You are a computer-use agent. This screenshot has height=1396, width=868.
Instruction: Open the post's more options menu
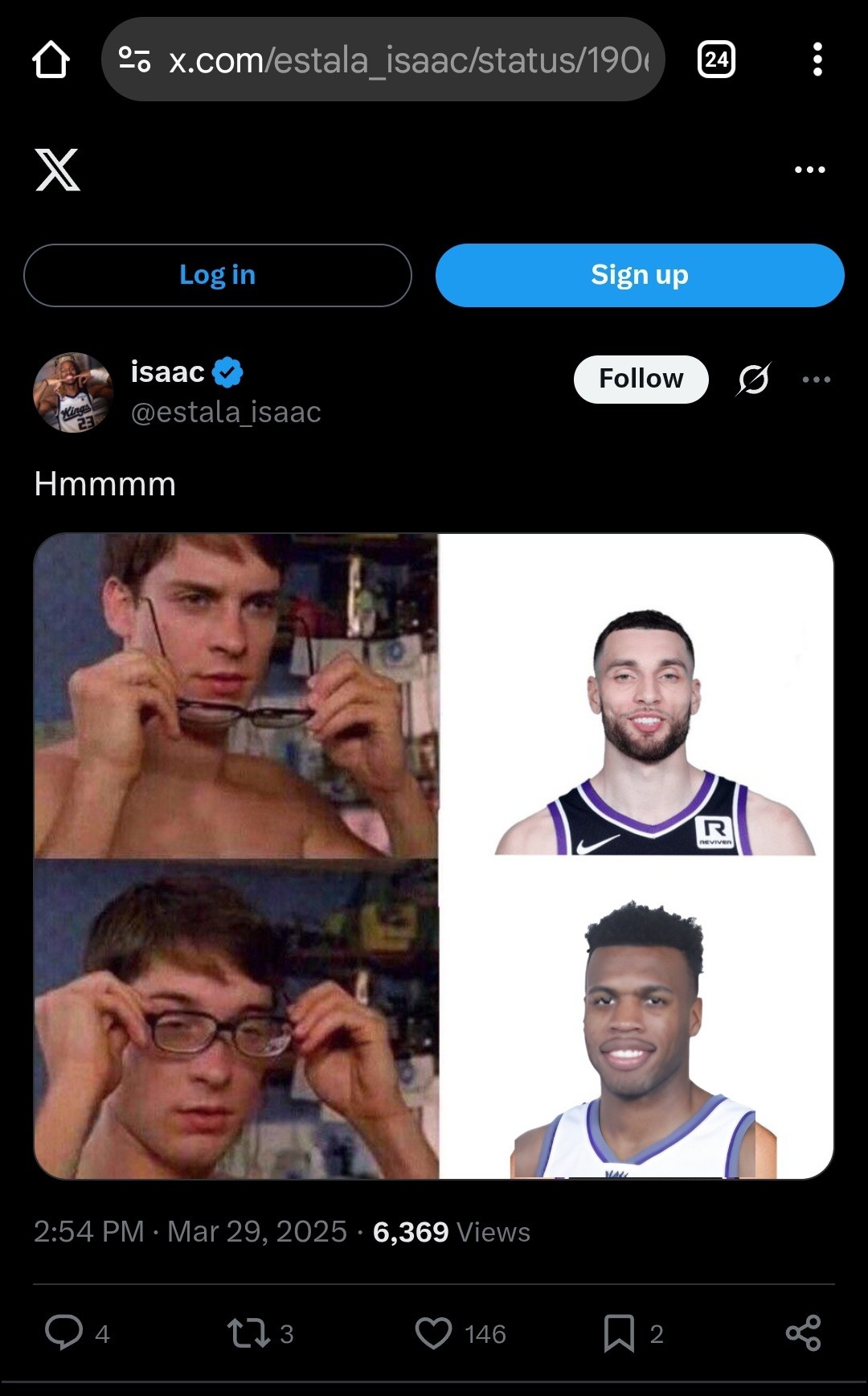point(816,380)
